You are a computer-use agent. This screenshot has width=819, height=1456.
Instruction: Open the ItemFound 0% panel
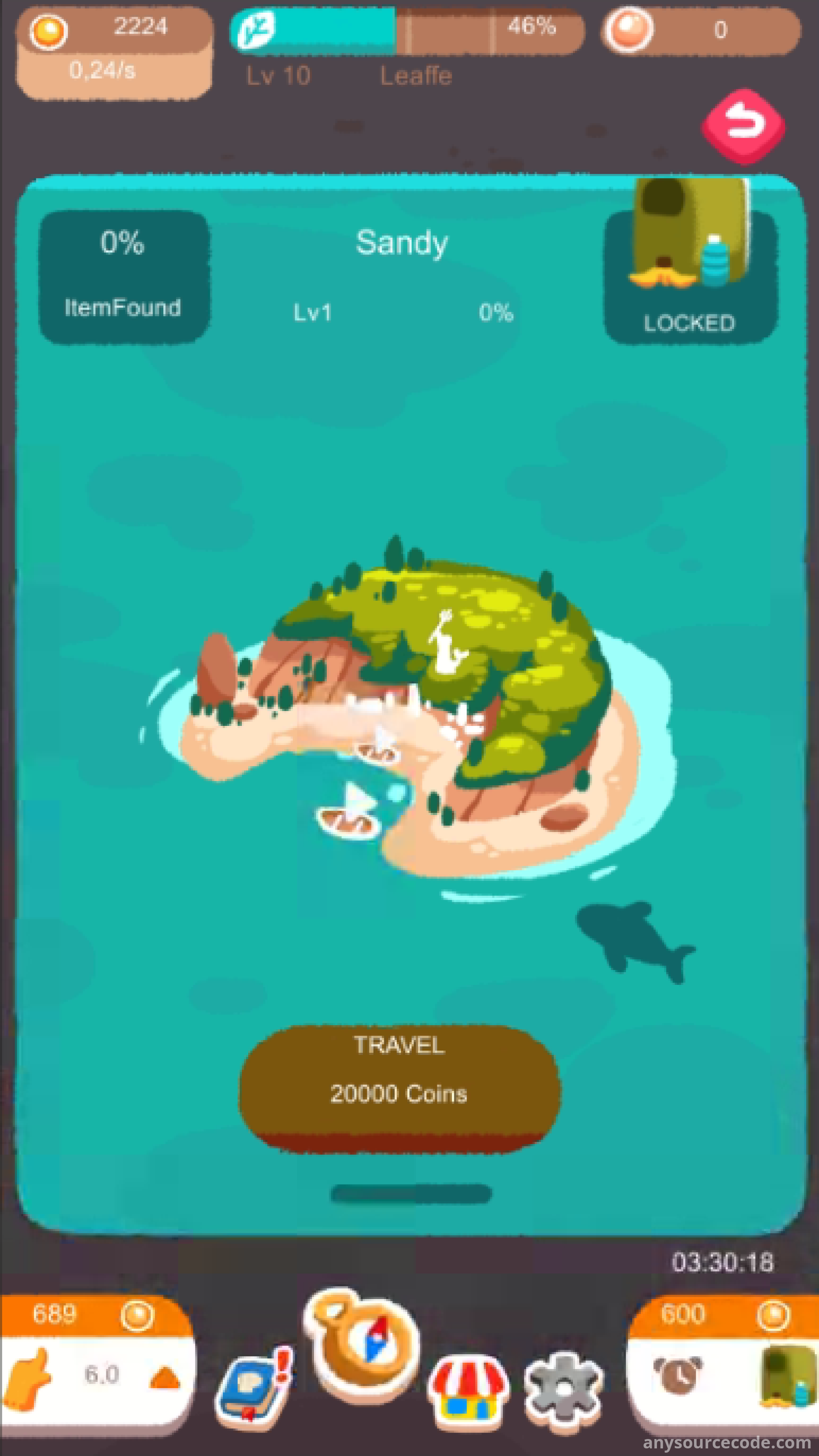click(x=124, y=277)
